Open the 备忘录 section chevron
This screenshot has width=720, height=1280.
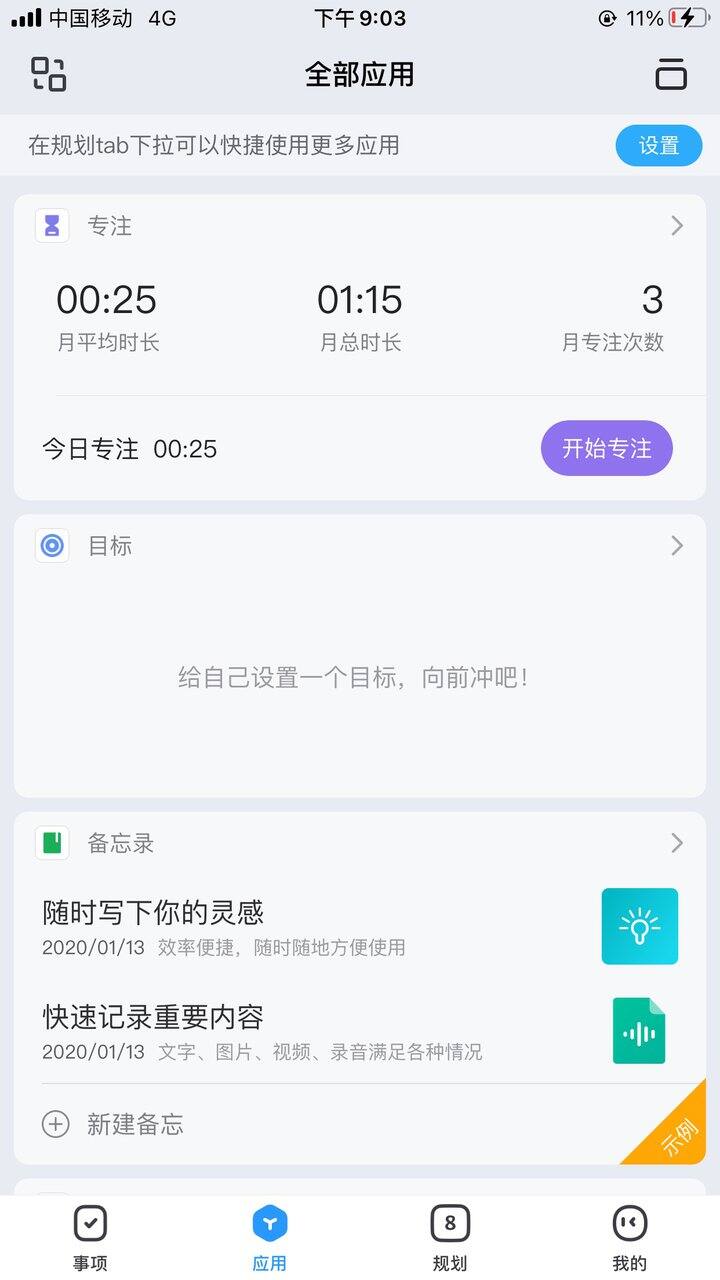tap(677, 843)
